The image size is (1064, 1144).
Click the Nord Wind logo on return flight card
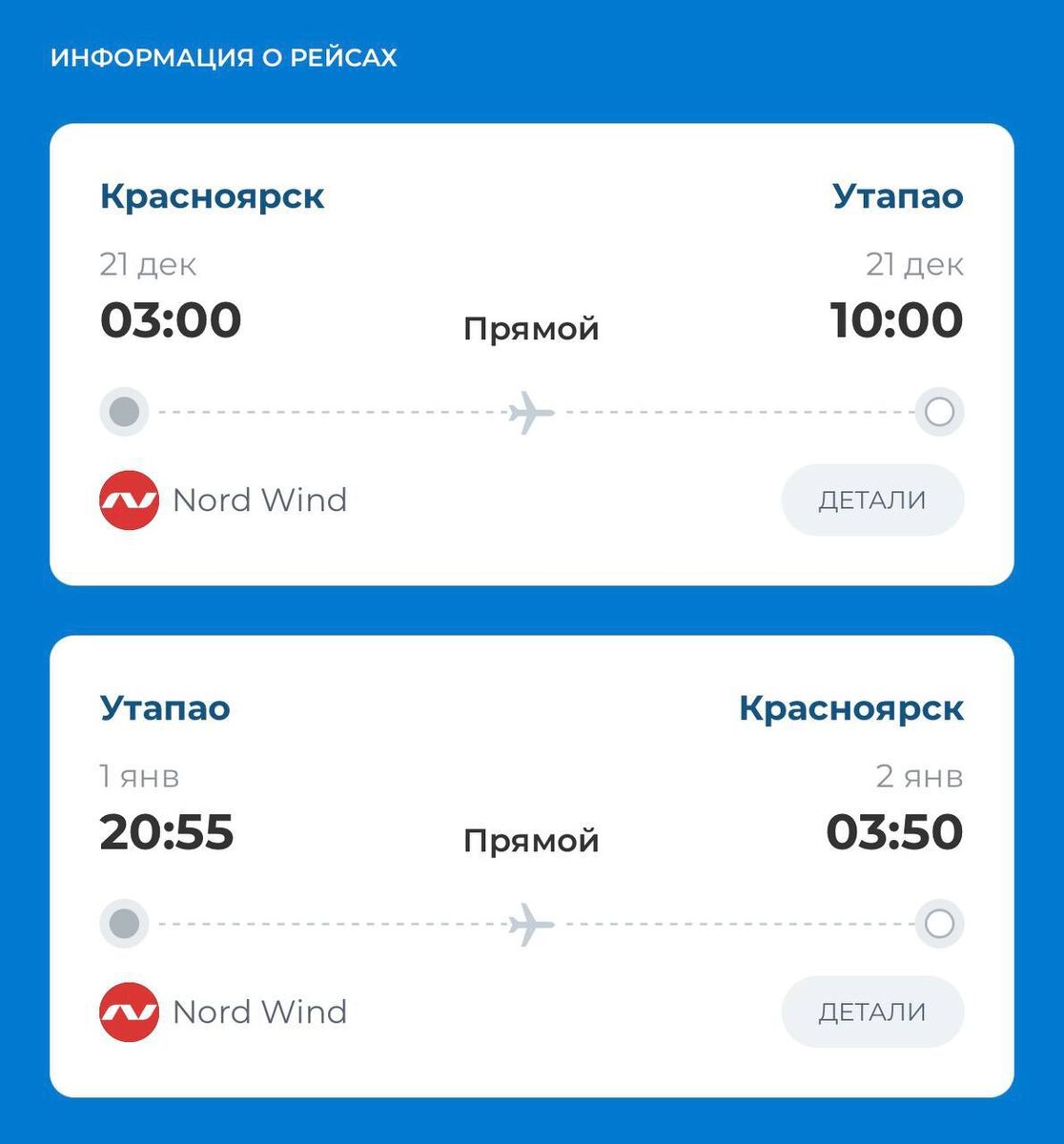click(x=130, y=1011)
